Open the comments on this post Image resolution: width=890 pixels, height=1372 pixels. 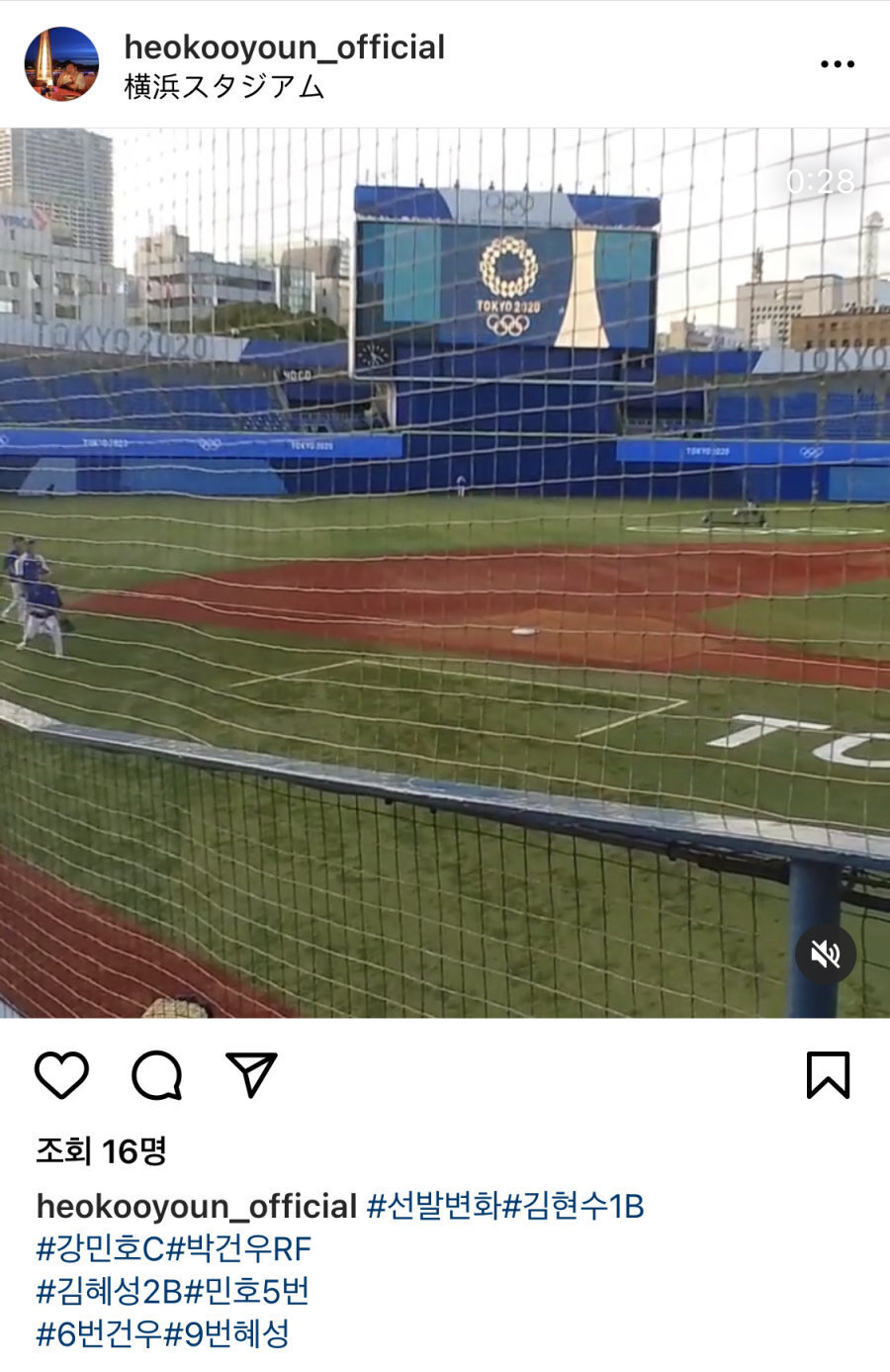click(x=157, y=1074)
